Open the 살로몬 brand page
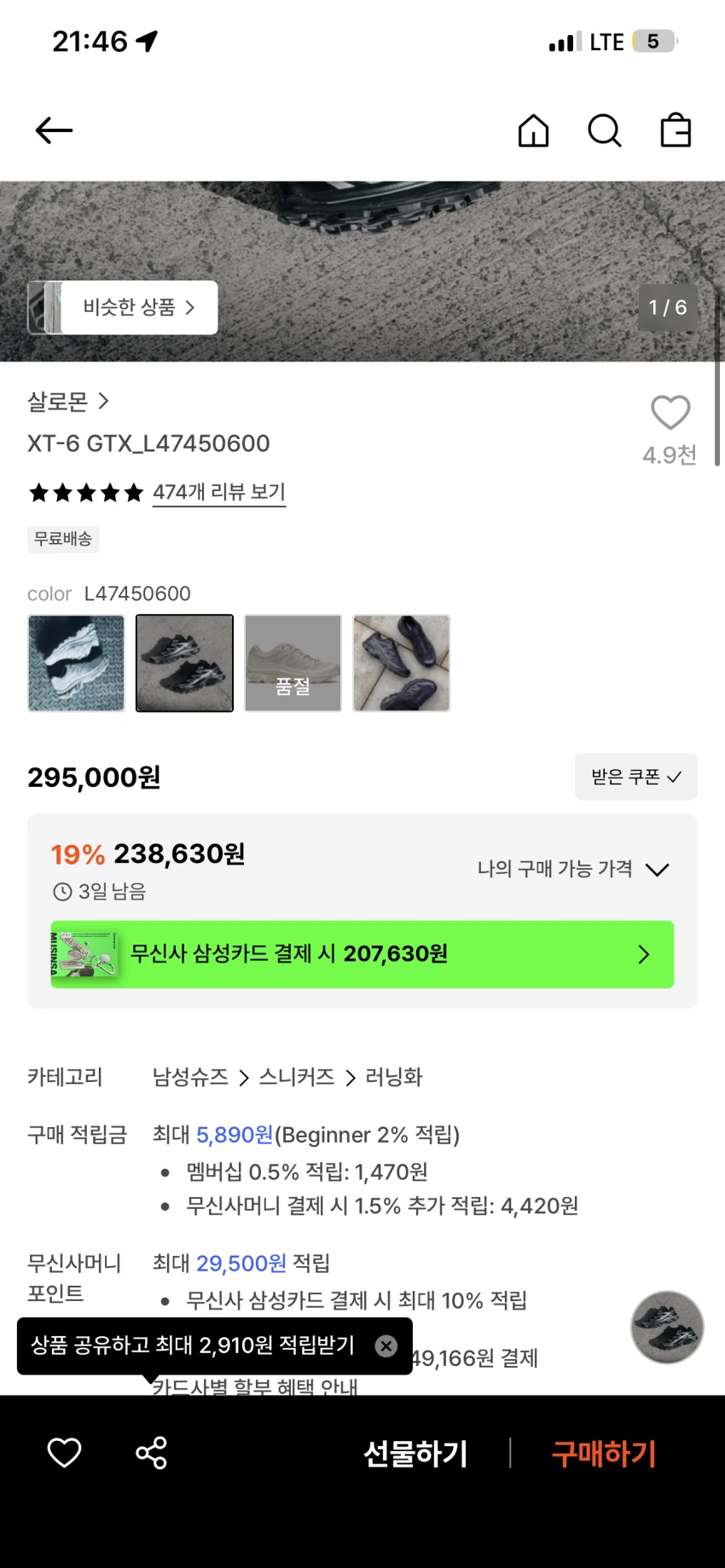 pyautogui.click(x=68, y=401)
